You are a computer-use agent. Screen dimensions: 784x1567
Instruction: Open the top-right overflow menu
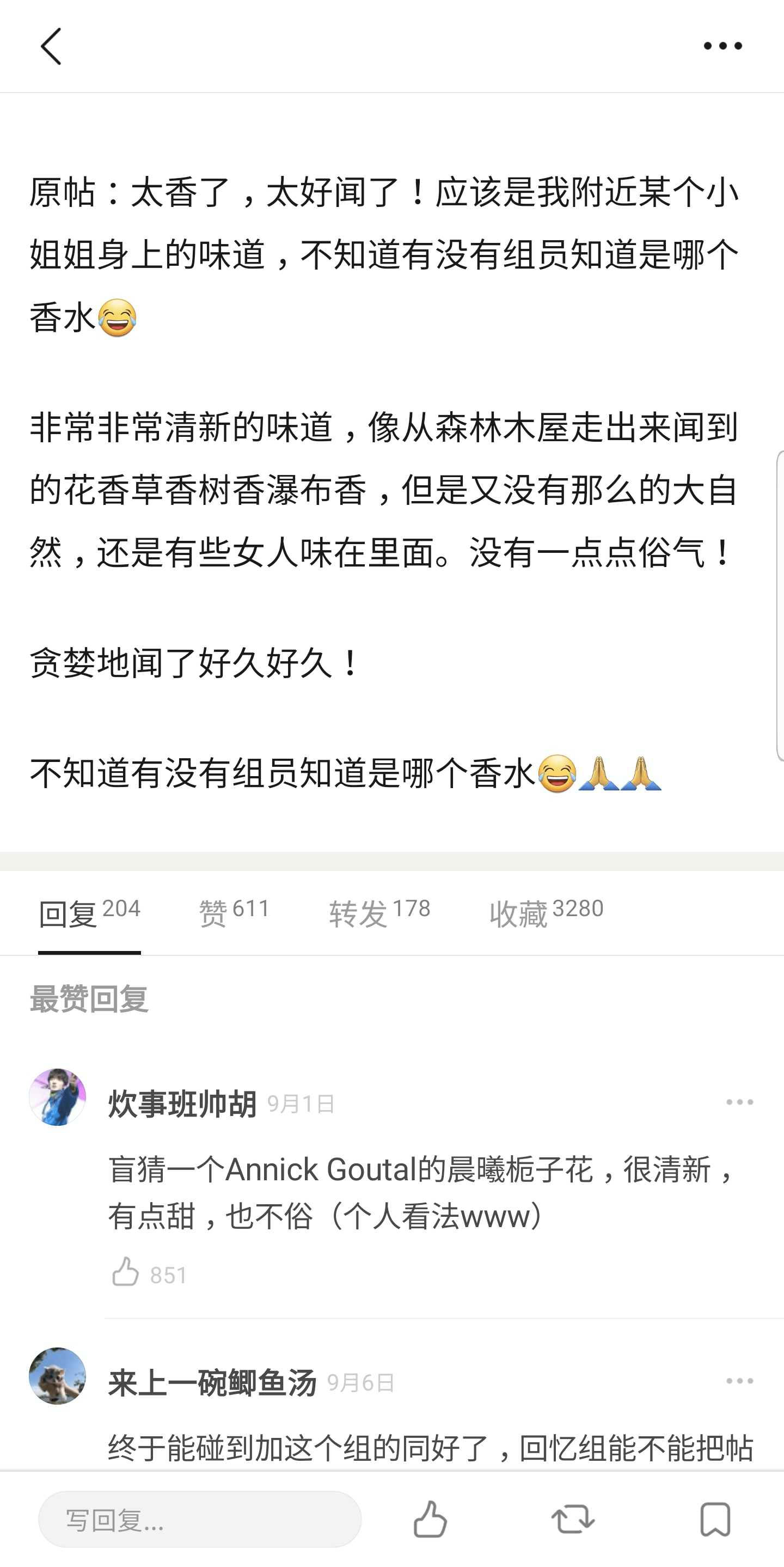pyautogui.click(x=722, y=46)
